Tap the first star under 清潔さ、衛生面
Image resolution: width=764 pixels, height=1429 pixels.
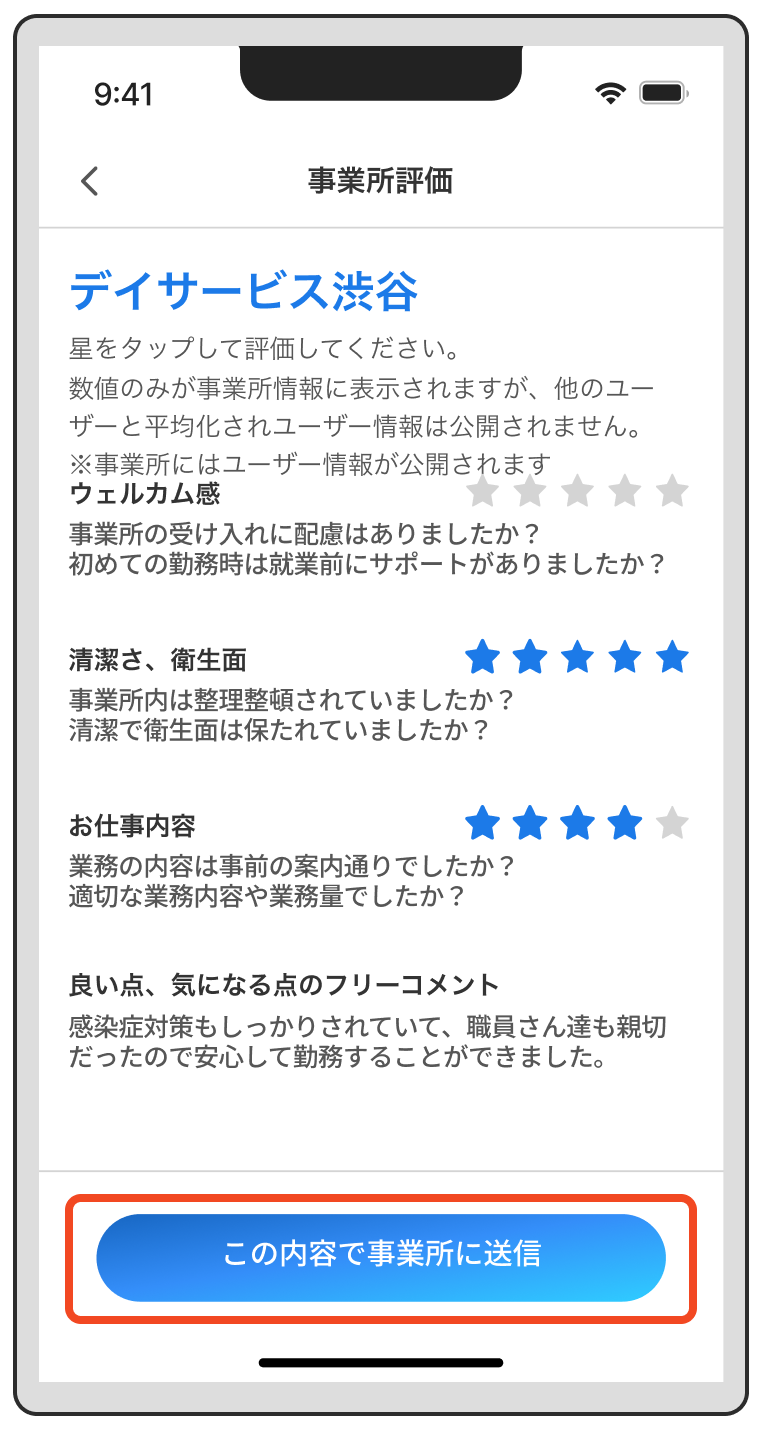(482, 657)
